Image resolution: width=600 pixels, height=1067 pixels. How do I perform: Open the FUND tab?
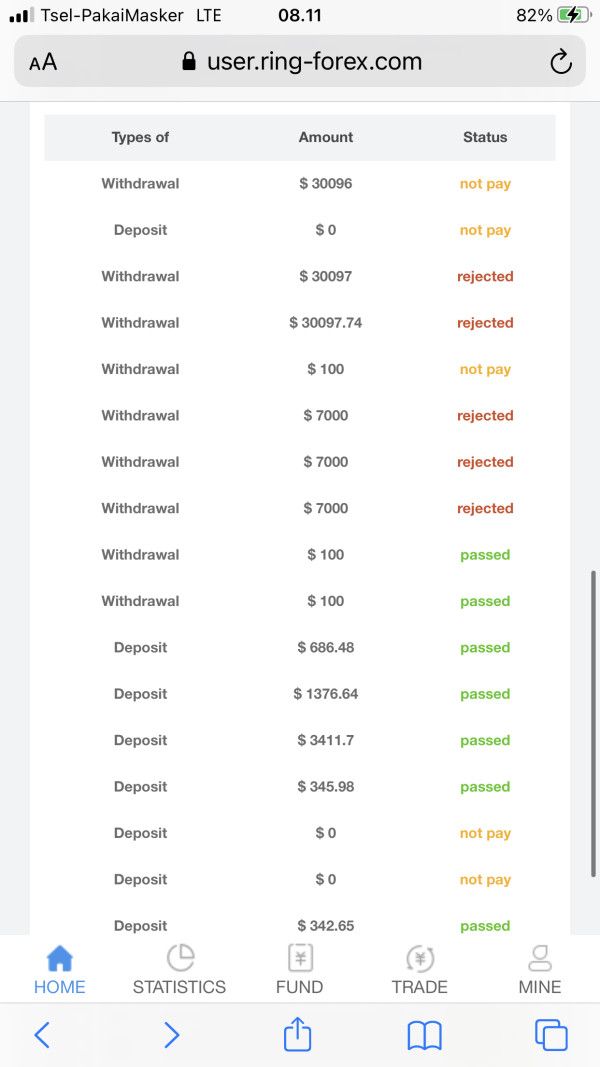pos(300,969)
